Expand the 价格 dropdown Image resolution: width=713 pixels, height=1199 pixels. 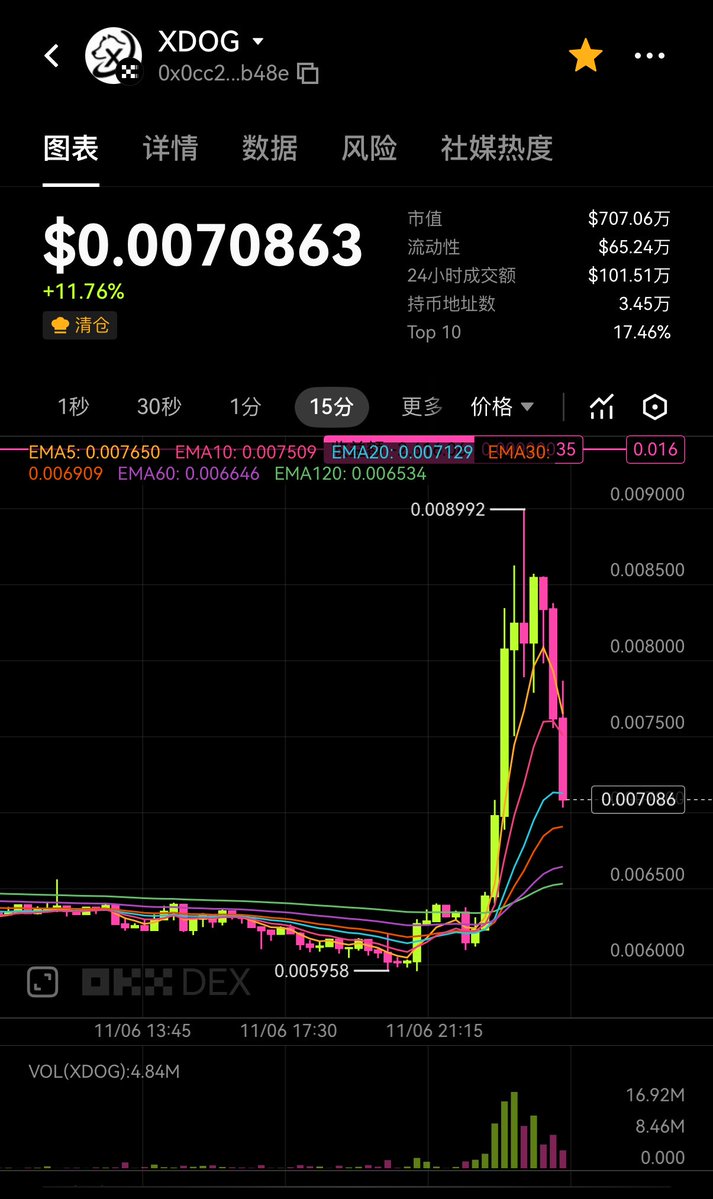click(502, 407)
